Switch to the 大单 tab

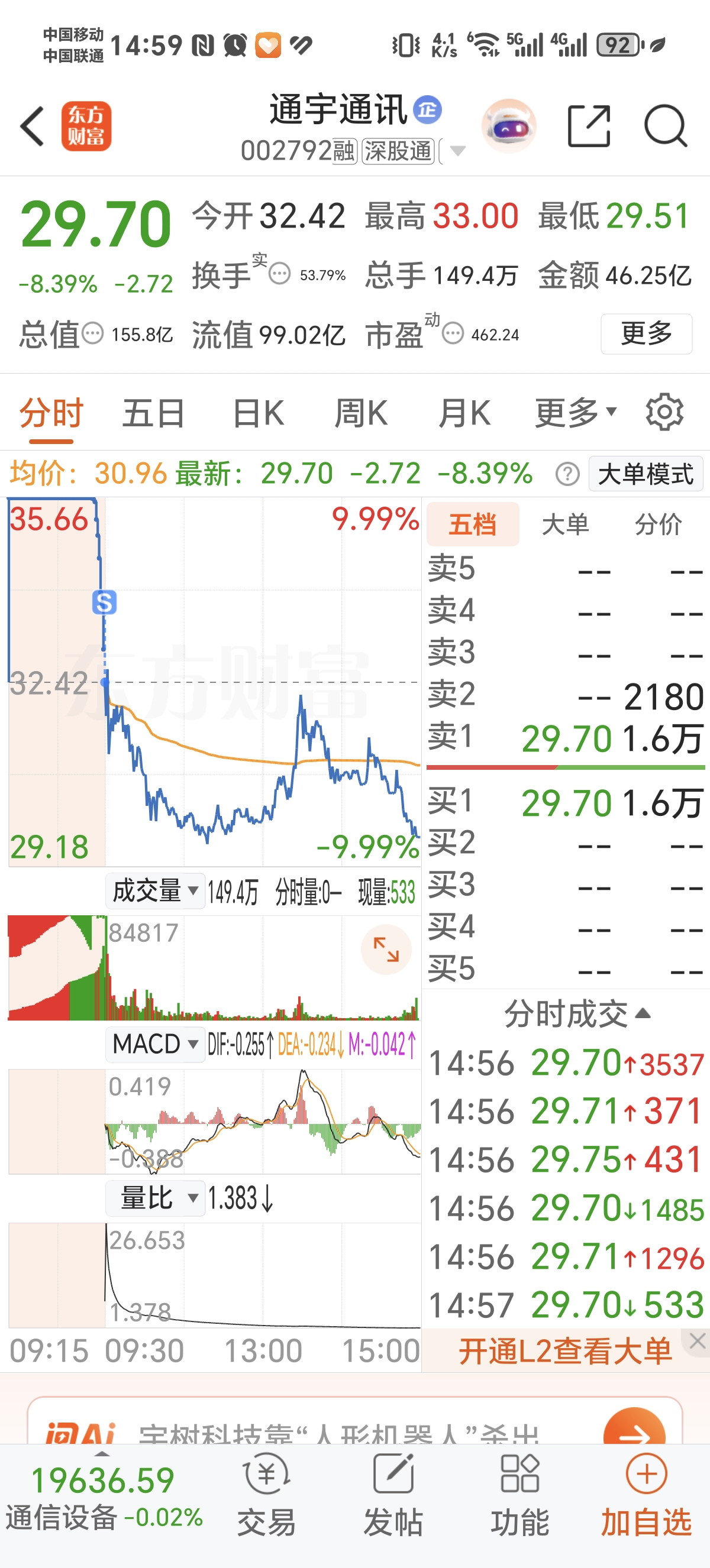coord(565,524)
